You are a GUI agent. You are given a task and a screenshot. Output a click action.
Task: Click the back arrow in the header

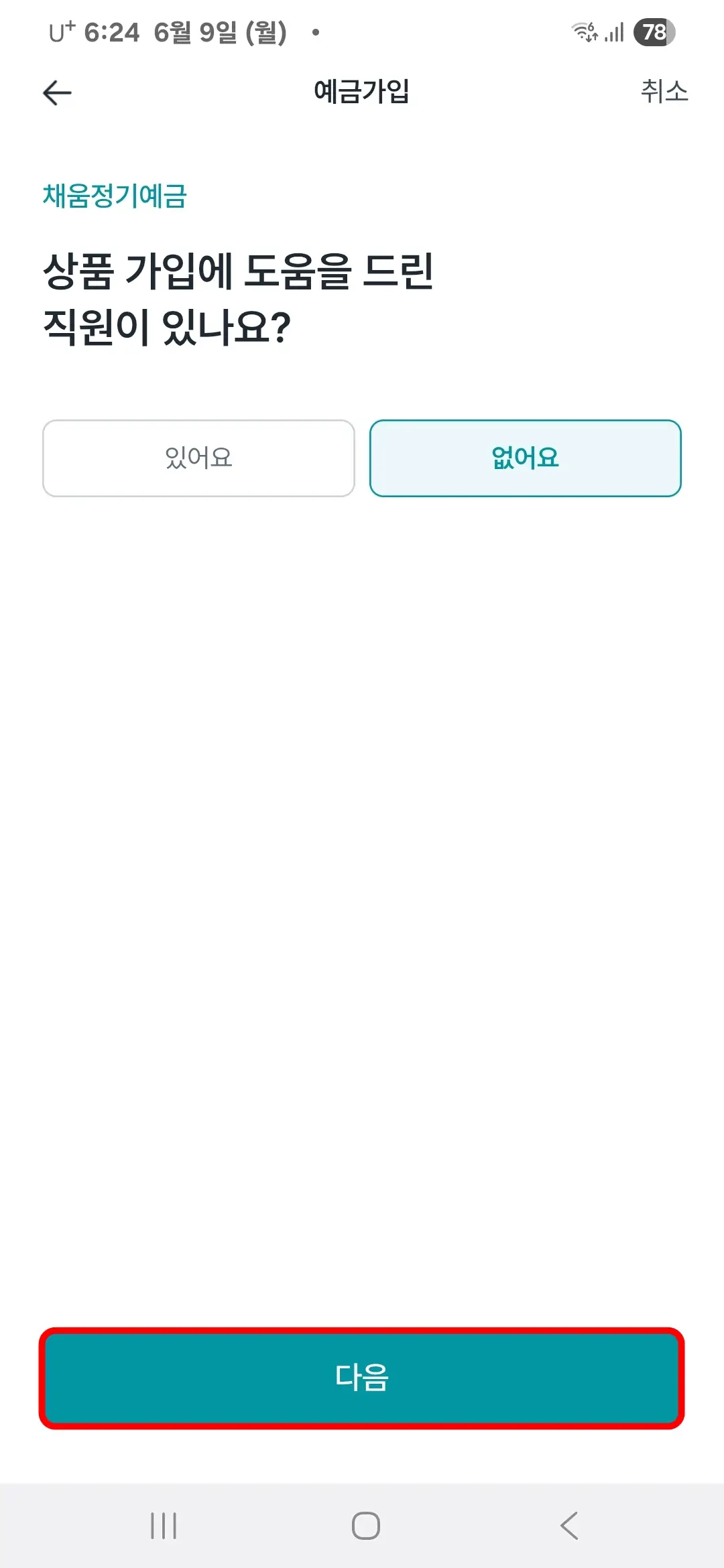point(57,92)
